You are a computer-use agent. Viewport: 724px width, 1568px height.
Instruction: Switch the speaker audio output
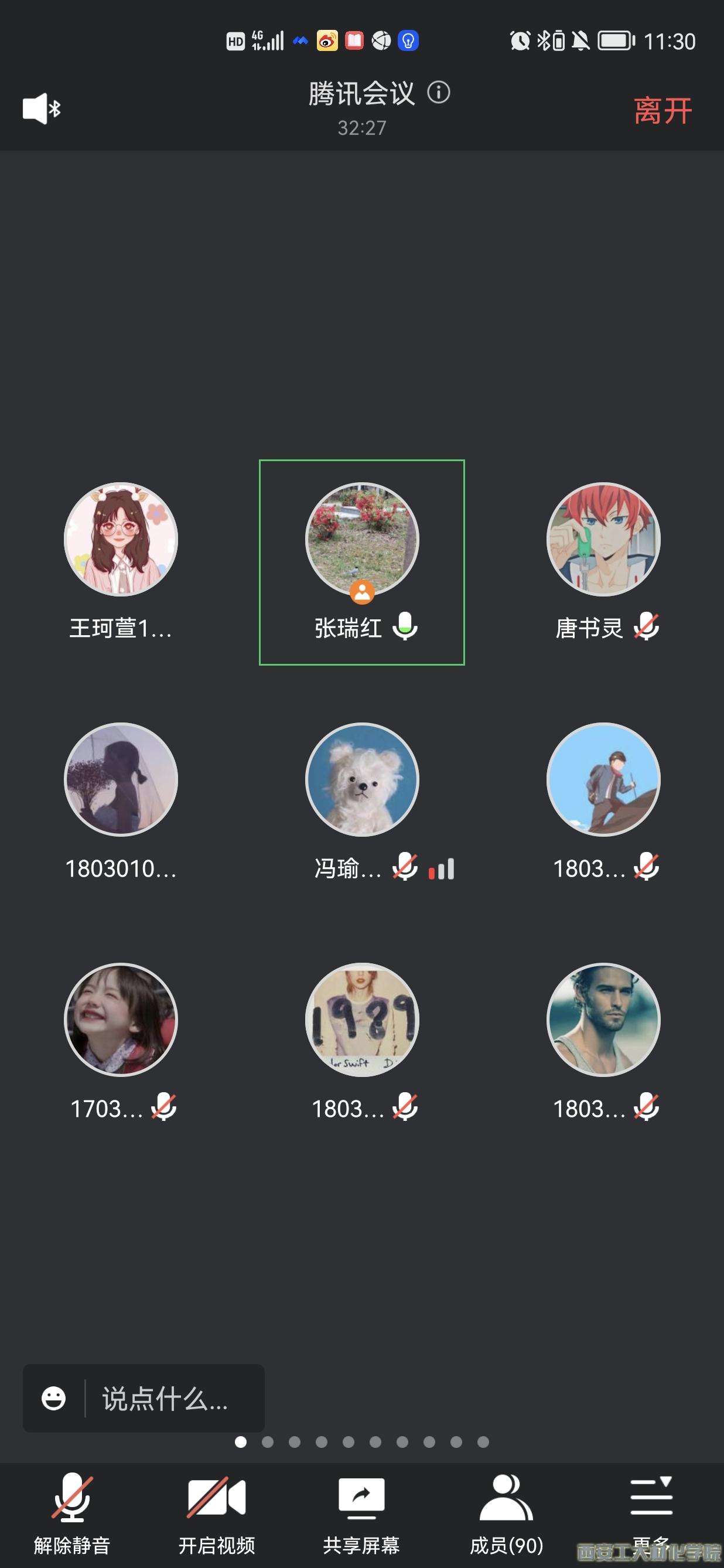(x=42, y=109)
